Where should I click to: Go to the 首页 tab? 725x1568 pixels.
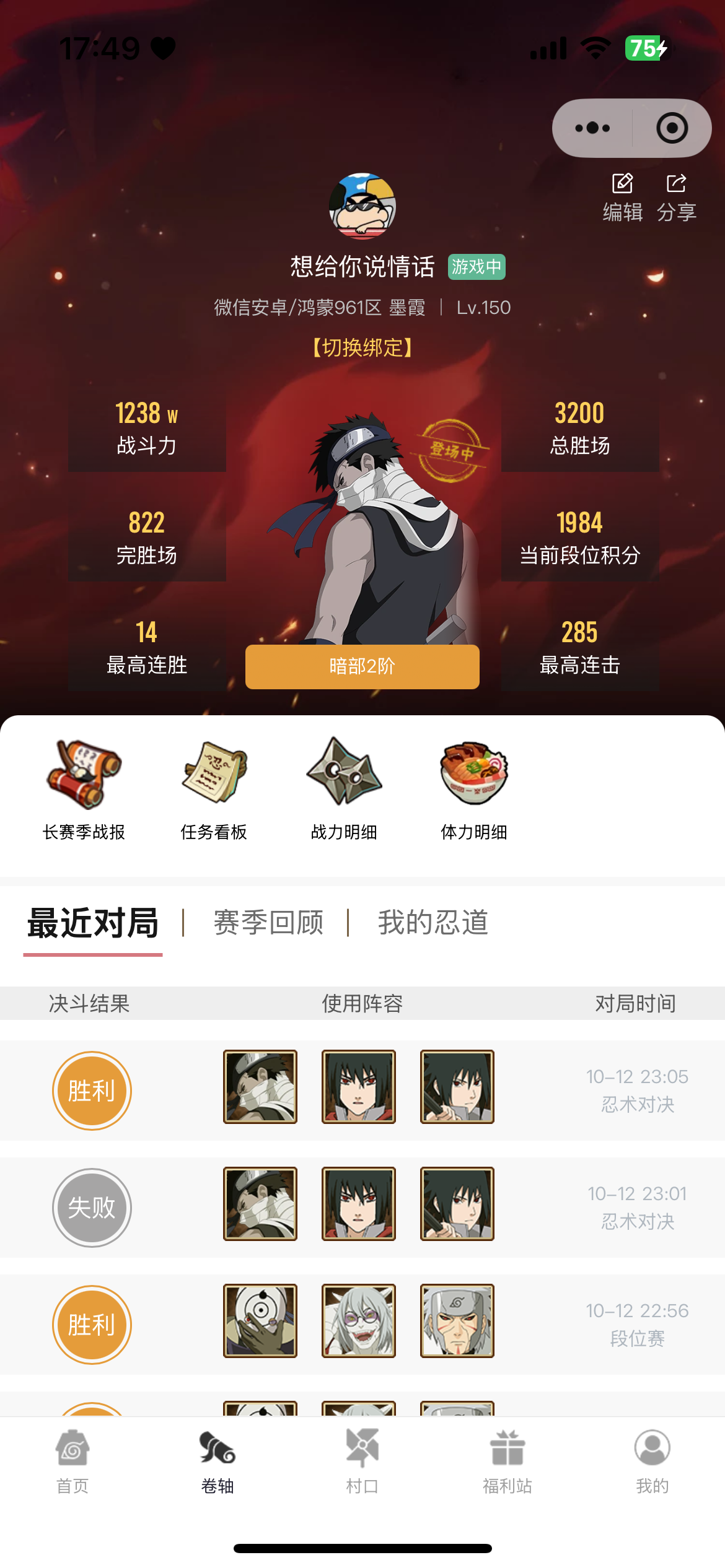[72, 1460]
